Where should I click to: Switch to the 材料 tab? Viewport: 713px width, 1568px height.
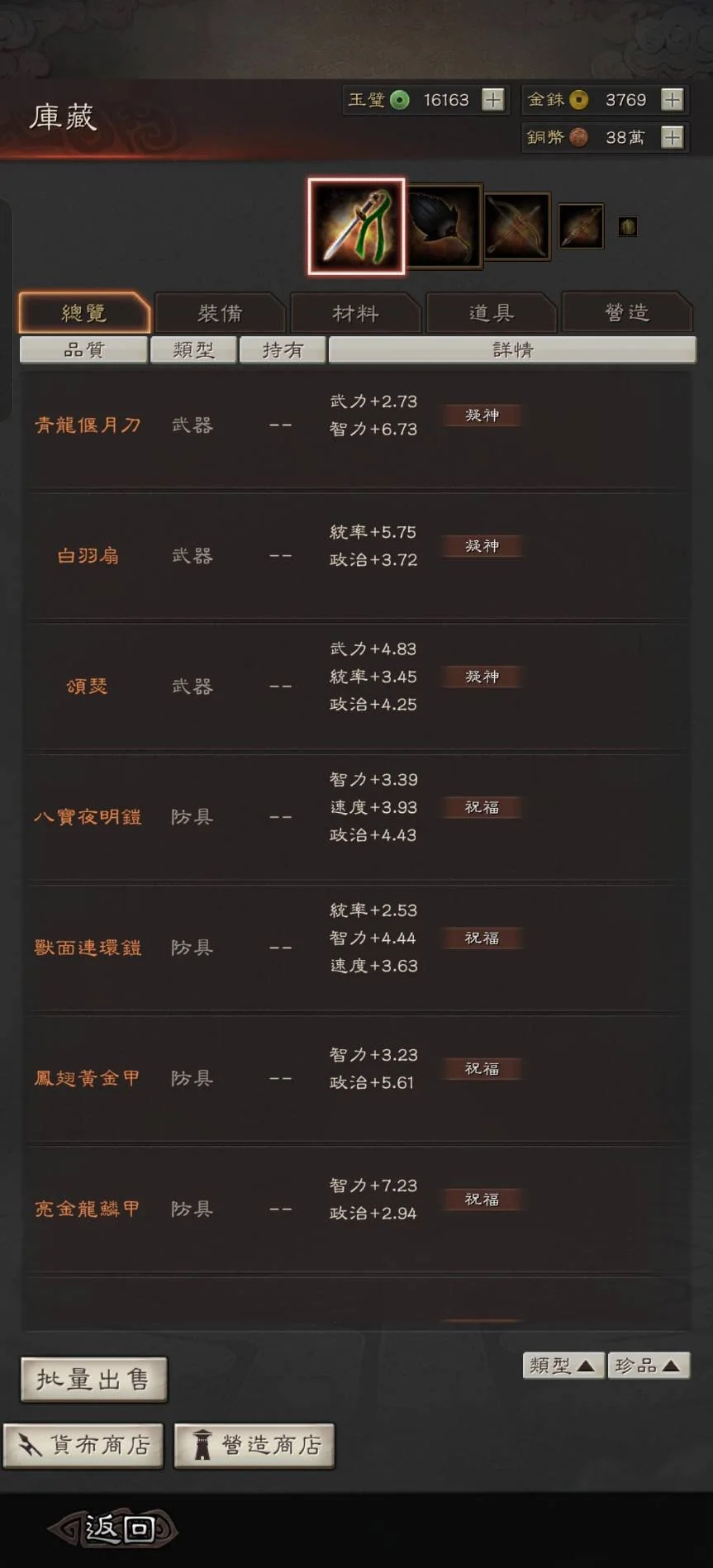[355, 313]
